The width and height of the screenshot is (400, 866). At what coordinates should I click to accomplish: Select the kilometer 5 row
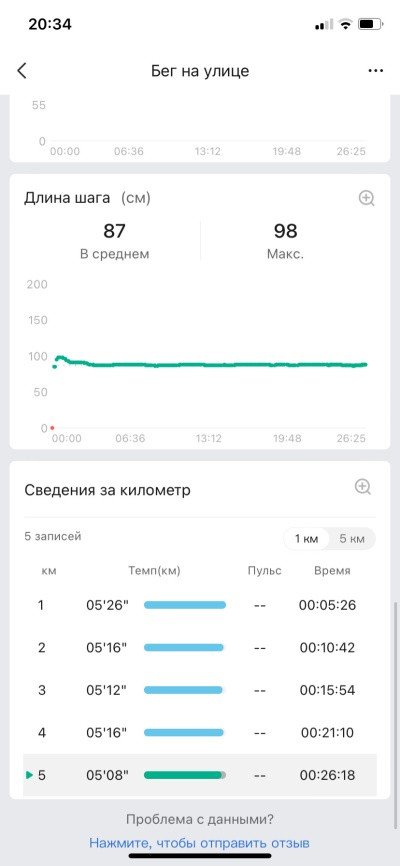tap(200, 775)
